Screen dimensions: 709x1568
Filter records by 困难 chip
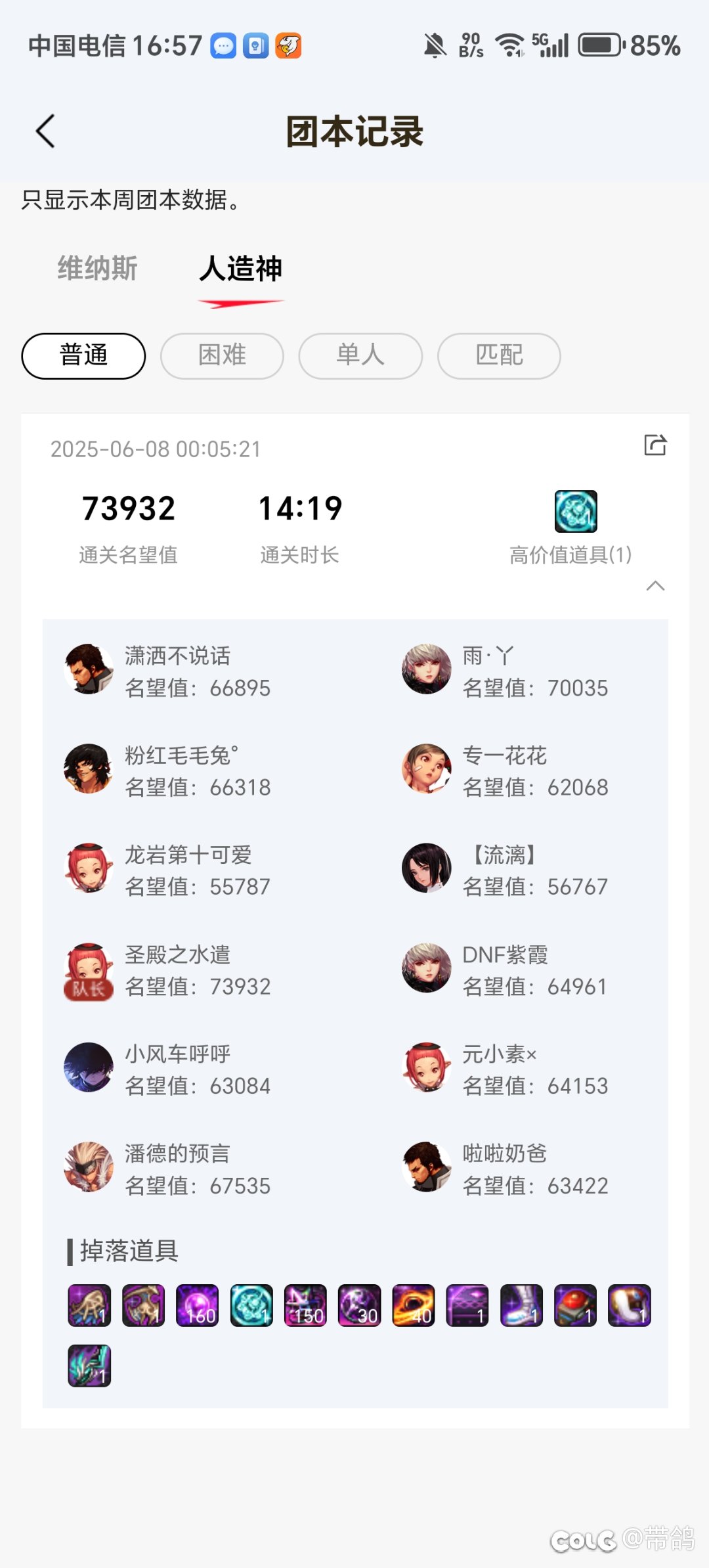pyautogui.click(x=222, y=355)
